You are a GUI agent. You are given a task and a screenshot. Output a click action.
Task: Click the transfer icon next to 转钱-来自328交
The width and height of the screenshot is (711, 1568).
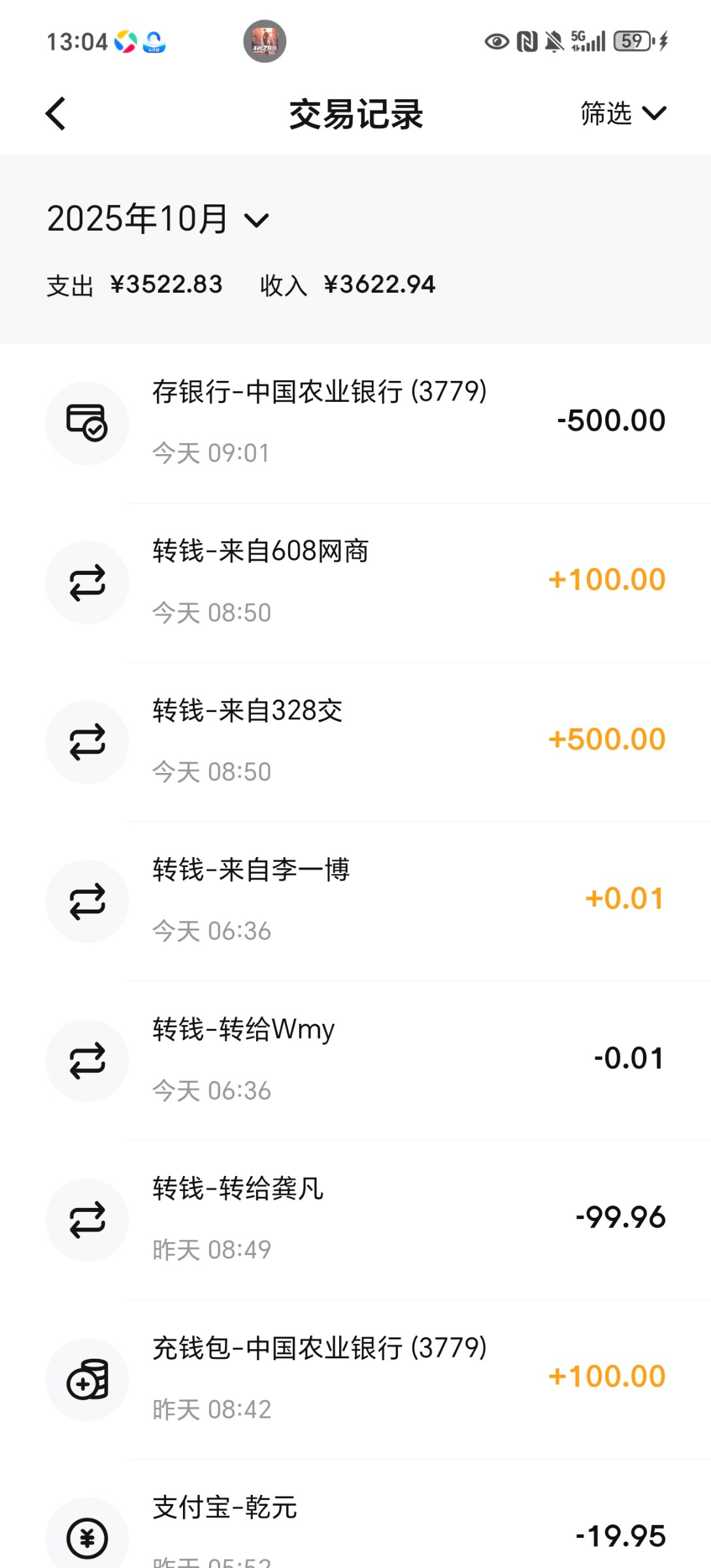(x=87, y=741)
